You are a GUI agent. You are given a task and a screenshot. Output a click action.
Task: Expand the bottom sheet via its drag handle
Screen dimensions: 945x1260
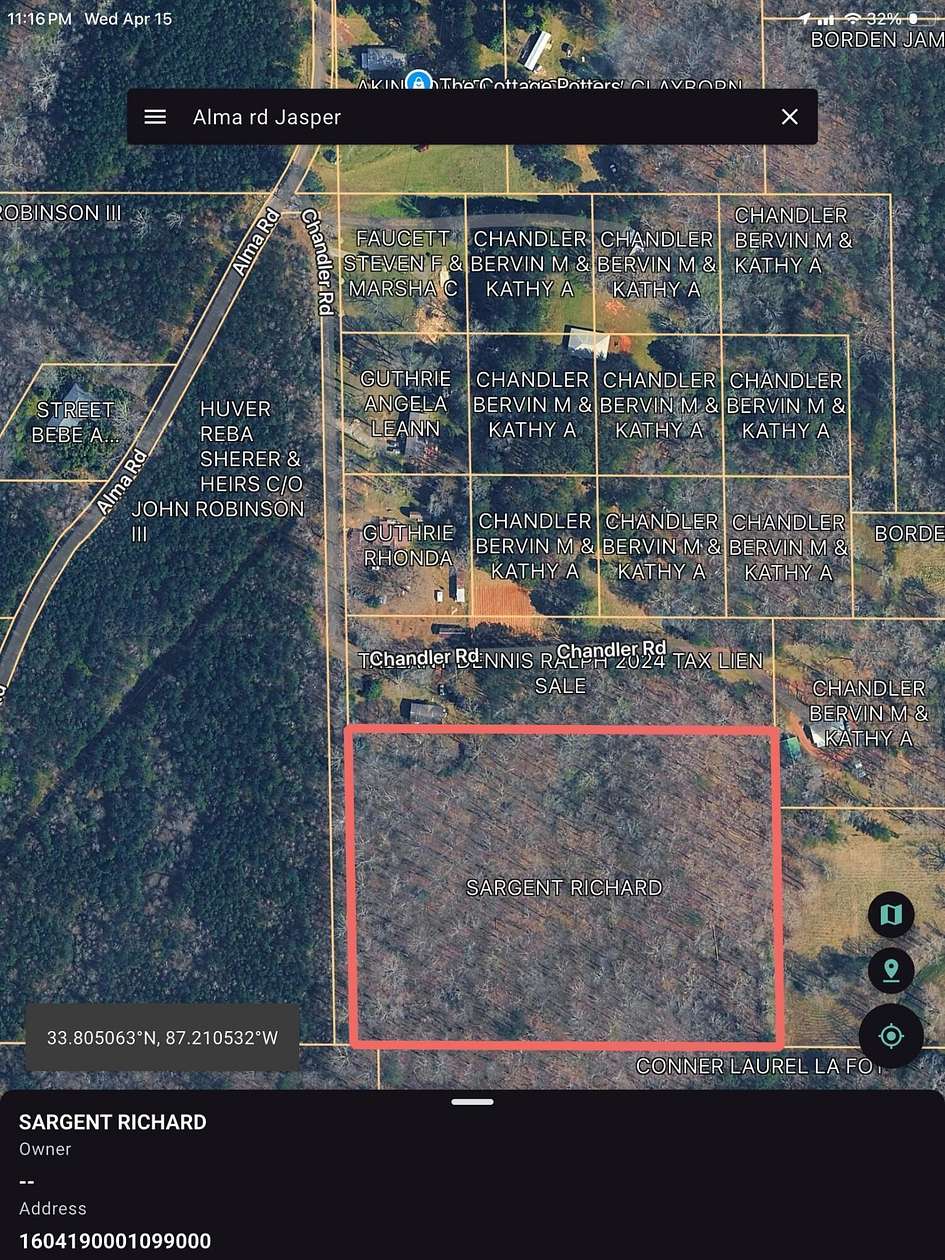point(472,1101)
